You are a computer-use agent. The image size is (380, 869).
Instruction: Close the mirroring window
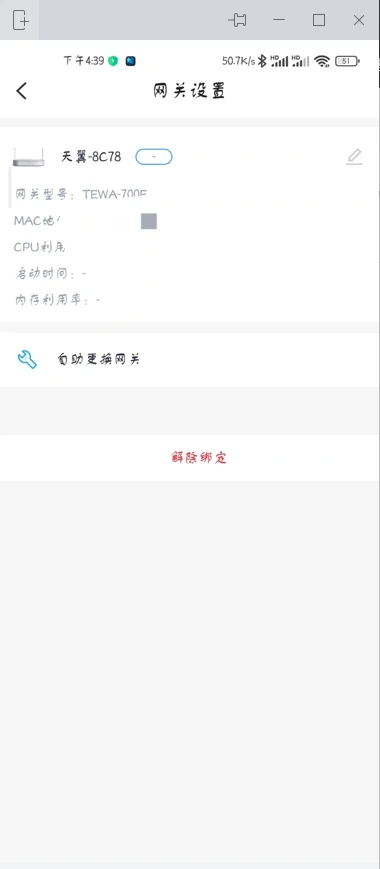359,21
